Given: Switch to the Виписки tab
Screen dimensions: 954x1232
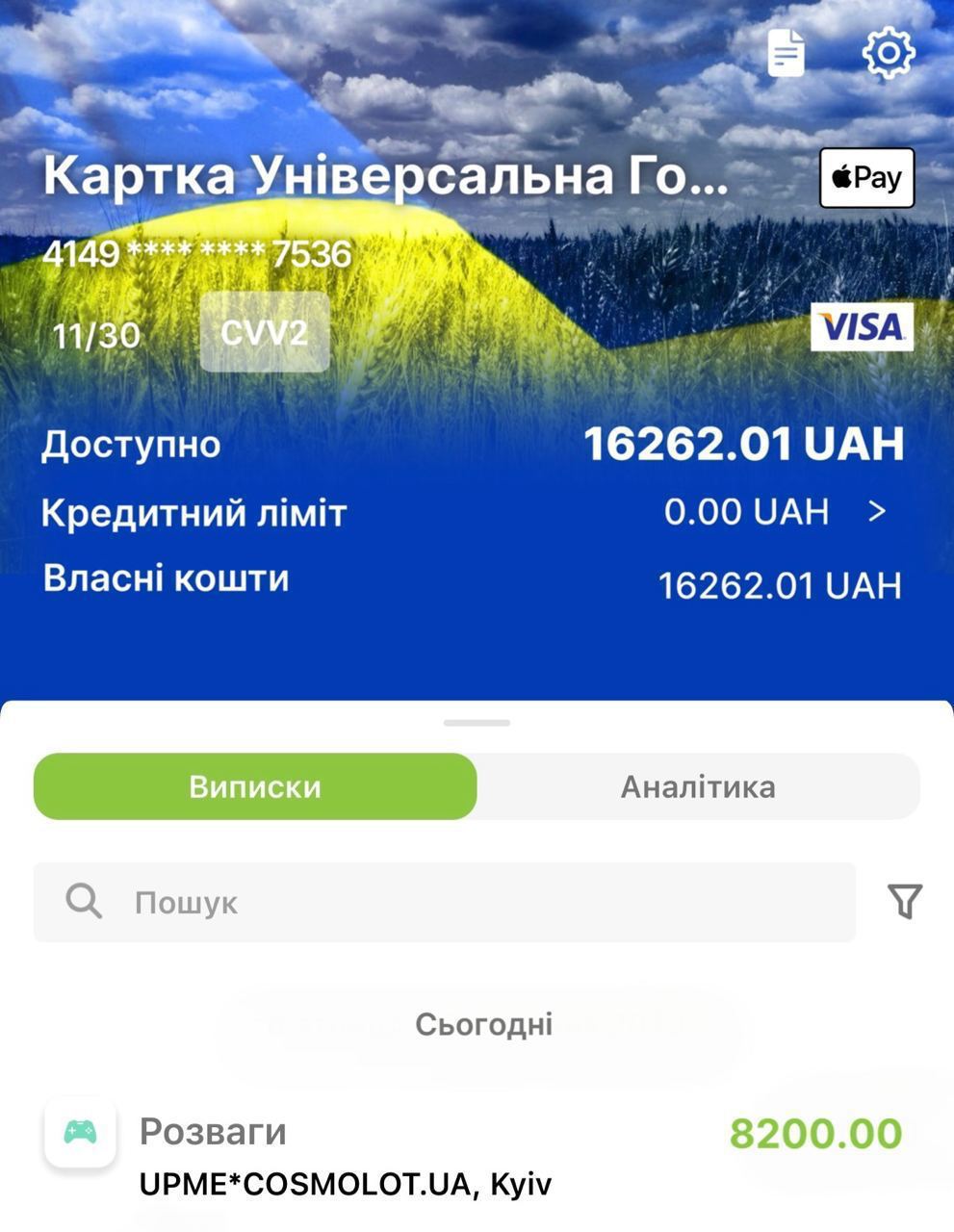Looking at the screenshot, I should pyautogui.click(x=255, y=786).
